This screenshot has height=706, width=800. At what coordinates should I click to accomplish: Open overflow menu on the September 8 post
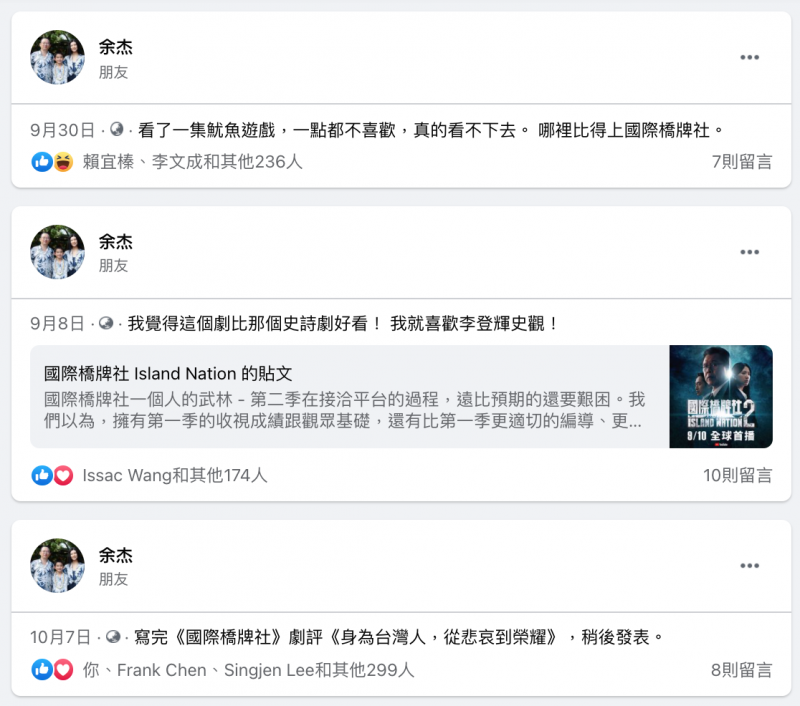[750, 252]
